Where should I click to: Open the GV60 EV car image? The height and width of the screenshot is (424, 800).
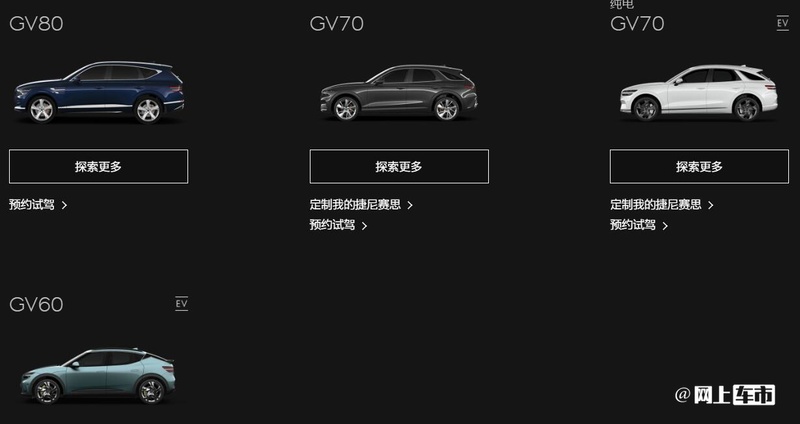97,375
